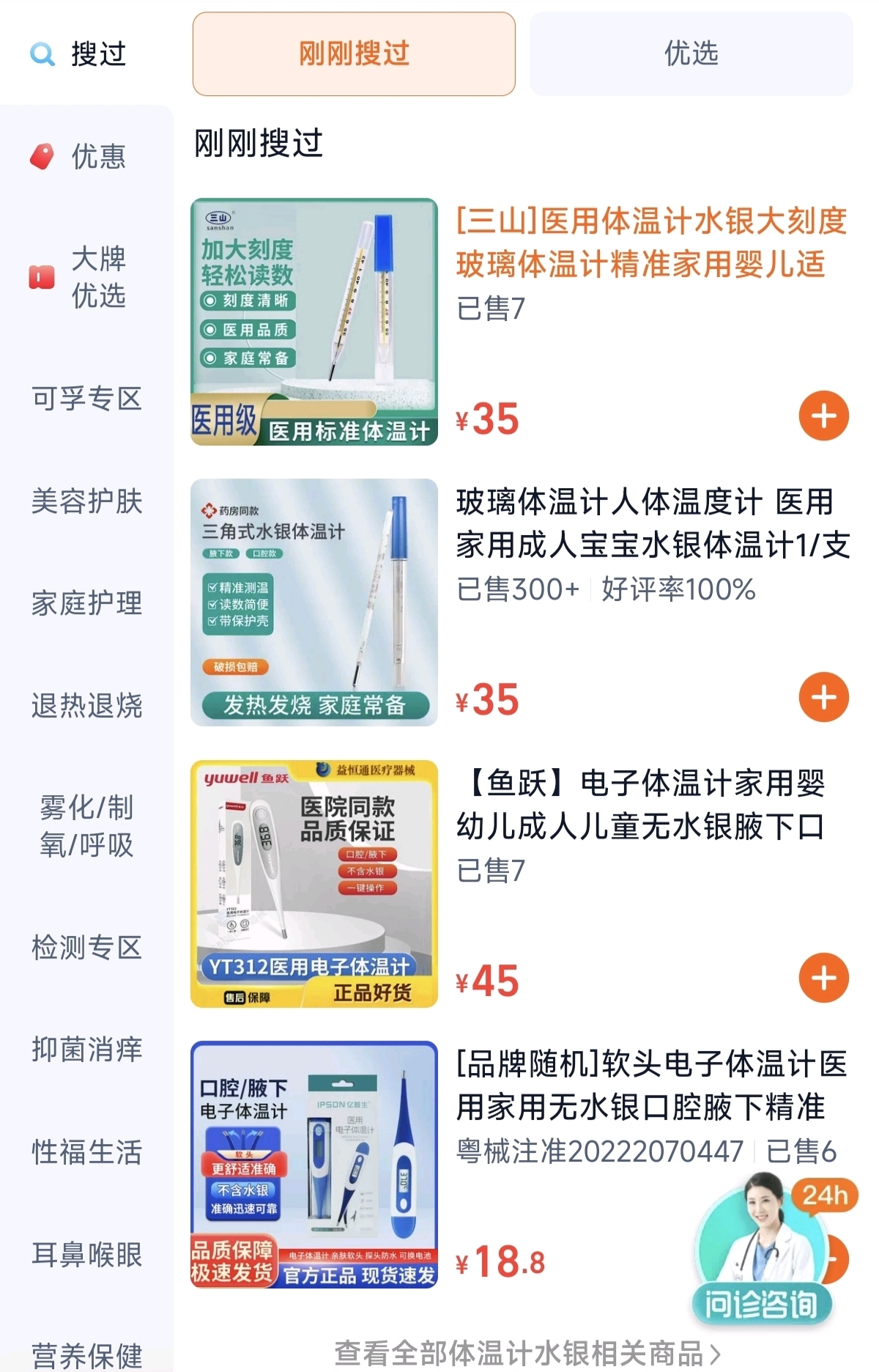Switch to the 优选 tab
Viewport: 879px width, 1372px height.
[x=691, y=54]
